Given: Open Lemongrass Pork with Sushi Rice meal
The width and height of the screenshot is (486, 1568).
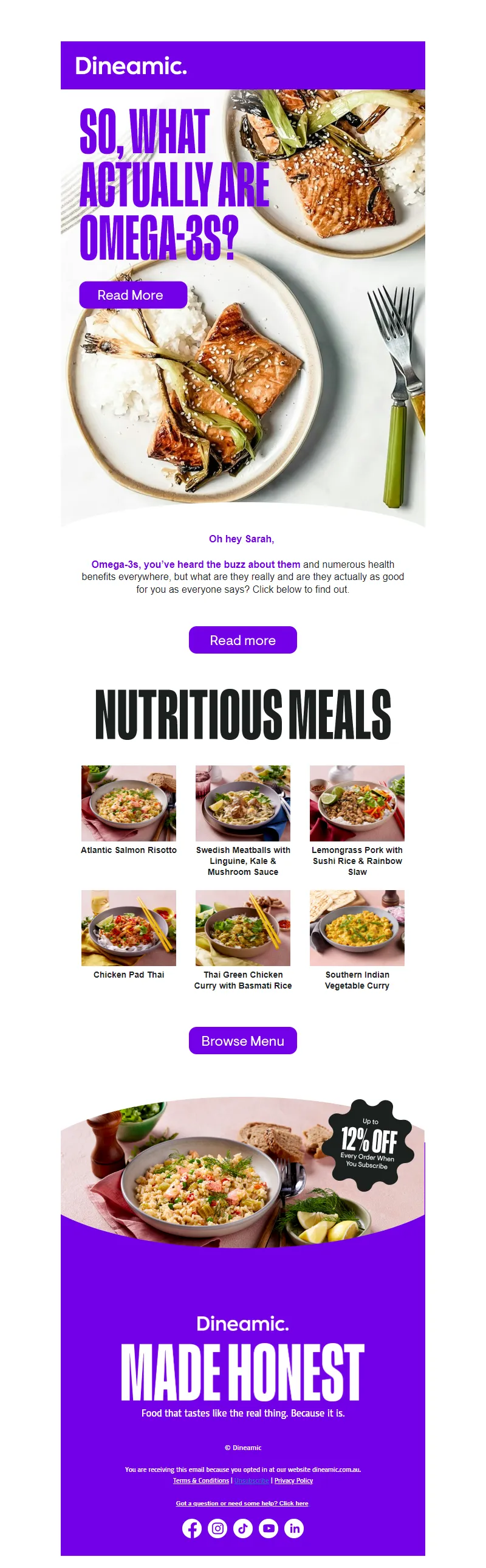Looking at the screenshot, I should [357, 804].
